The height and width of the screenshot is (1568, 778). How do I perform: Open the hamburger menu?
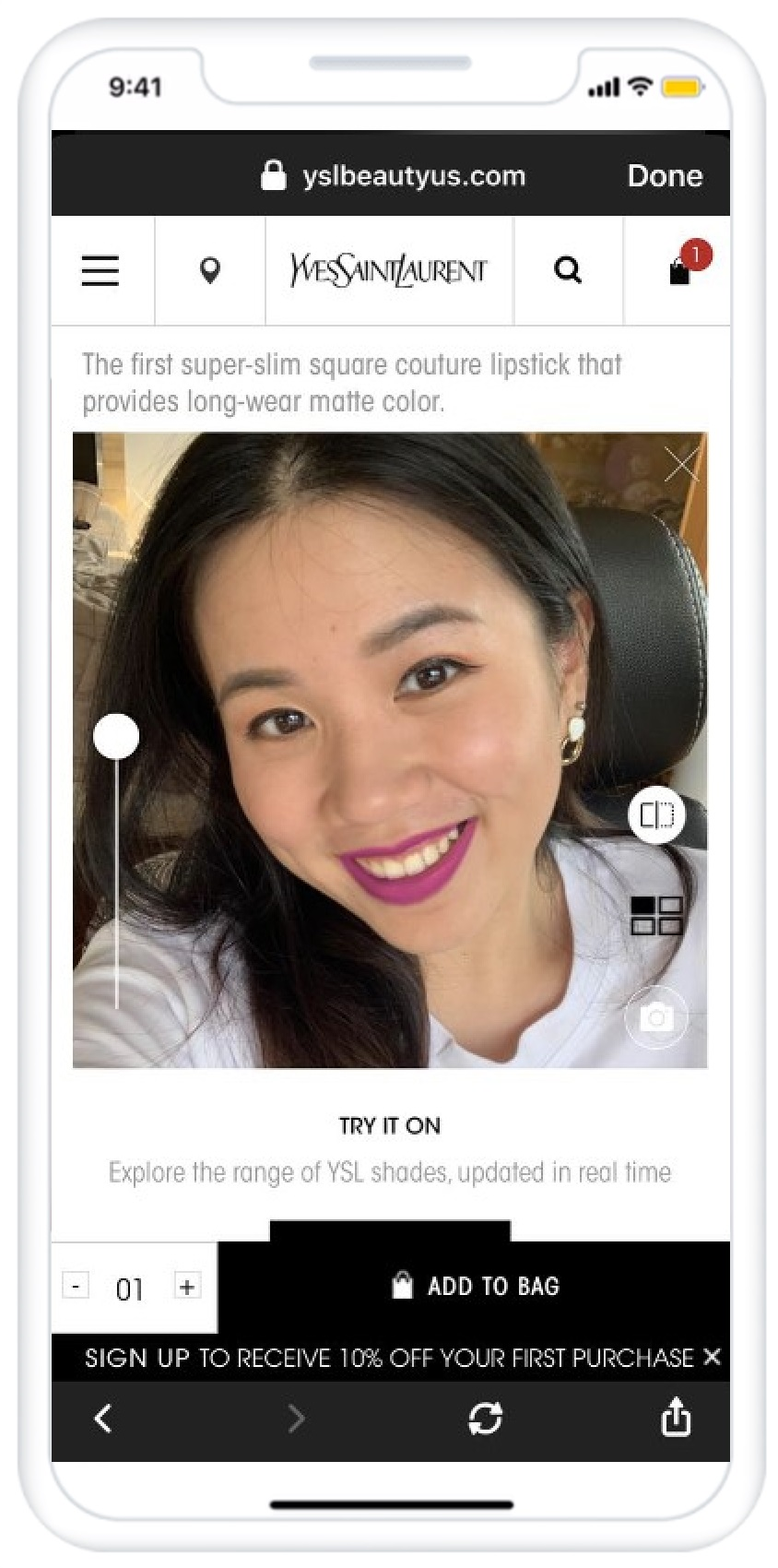pyautogui.click(x=100, y=271)
